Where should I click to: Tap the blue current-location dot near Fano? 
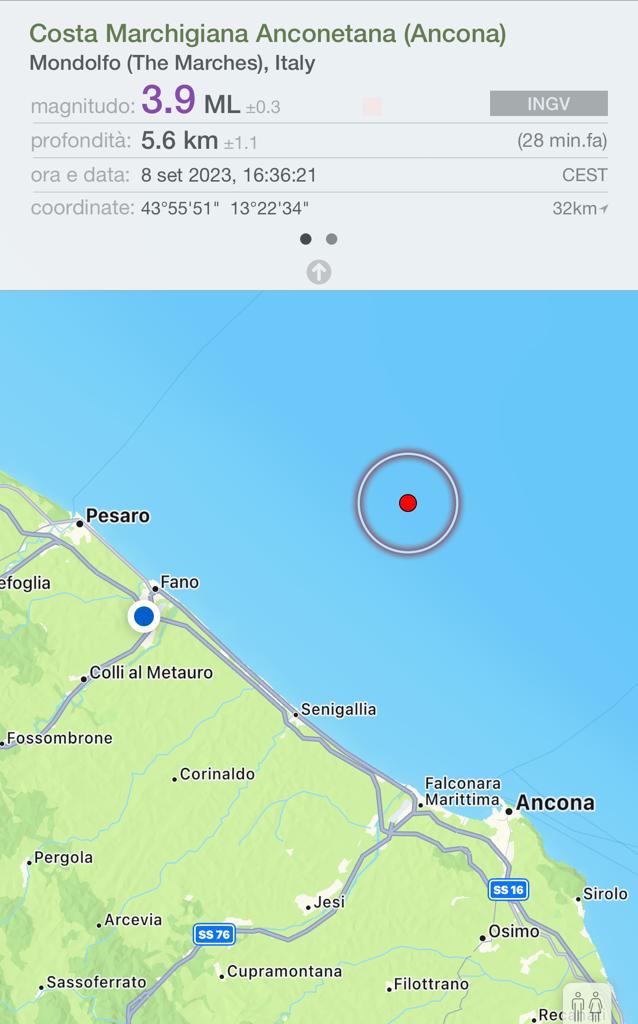(144, 616)
